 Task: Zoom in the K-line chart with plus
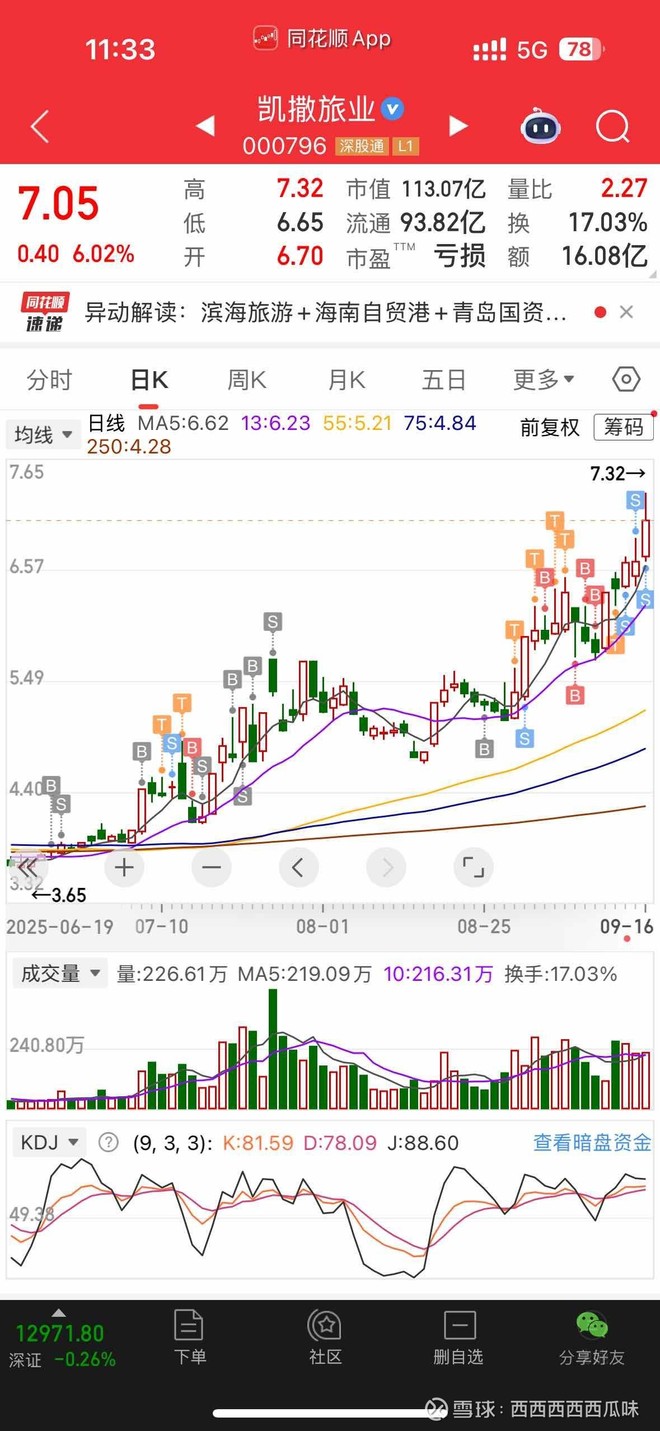(124, 867)
